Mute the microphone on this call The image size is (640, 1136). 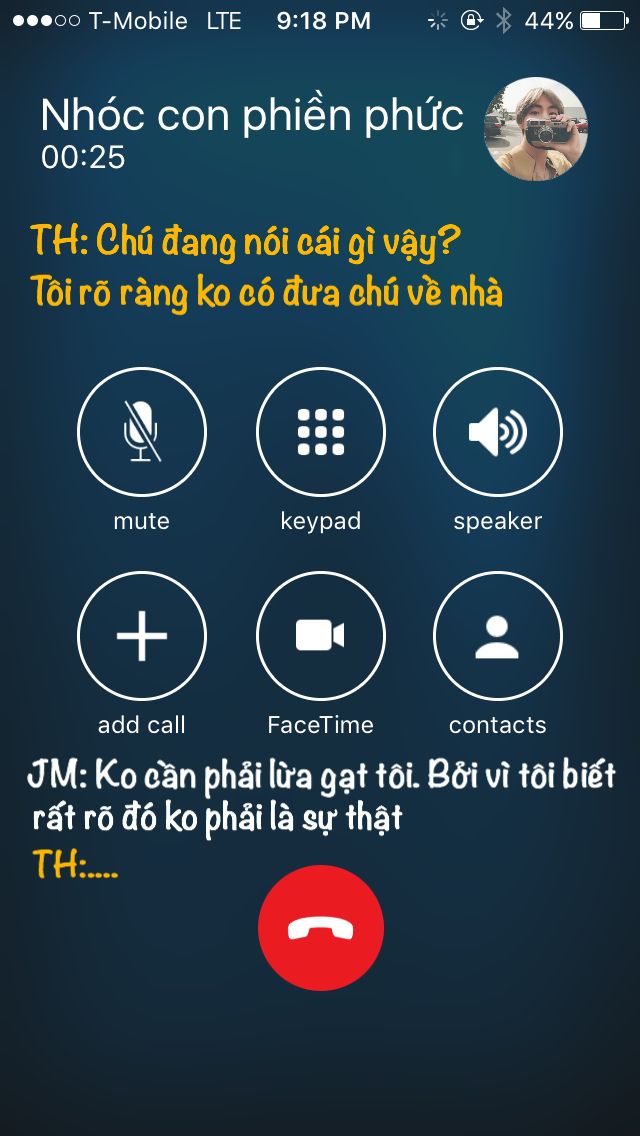[x=142, y=432]
